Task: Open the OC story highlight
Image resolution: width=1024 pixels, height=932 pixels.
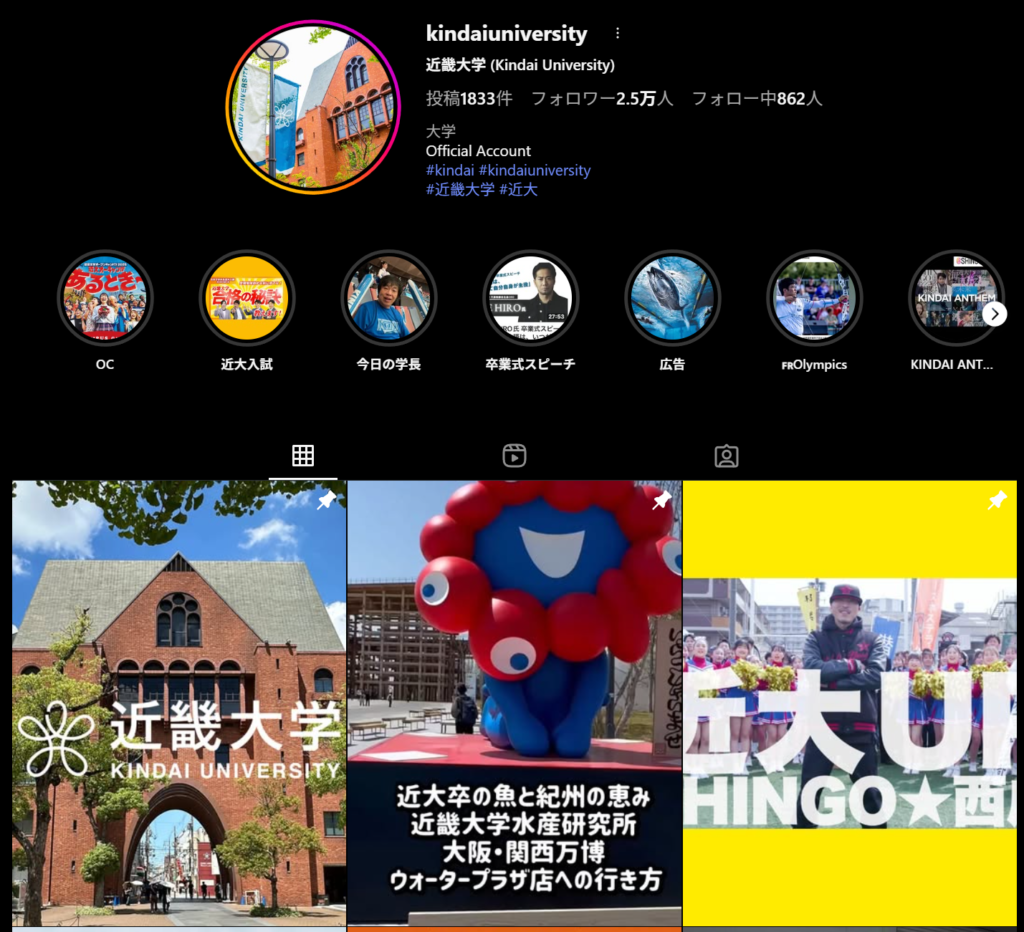Action: coord(105,298)
